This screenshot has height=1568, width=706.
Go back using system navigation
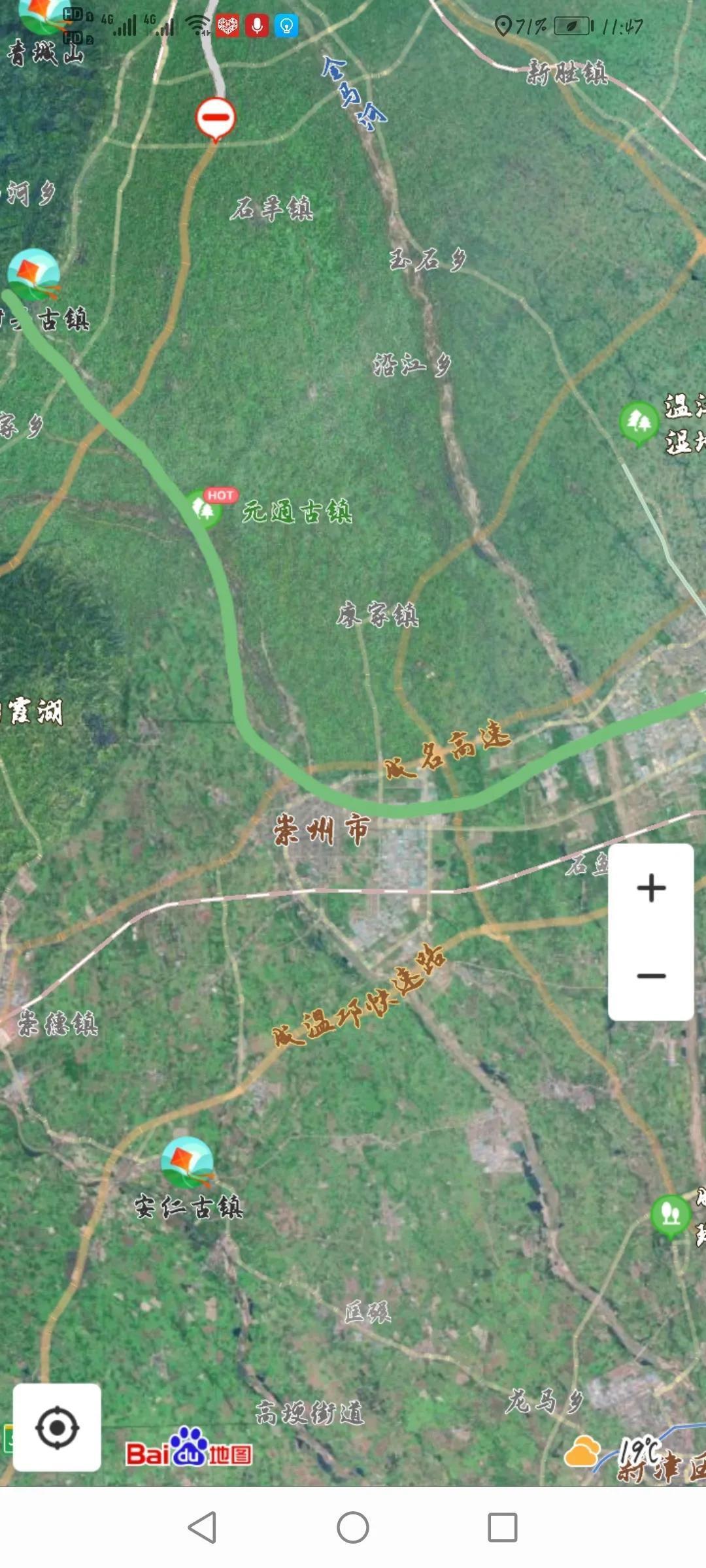[x=202, y=1527]
